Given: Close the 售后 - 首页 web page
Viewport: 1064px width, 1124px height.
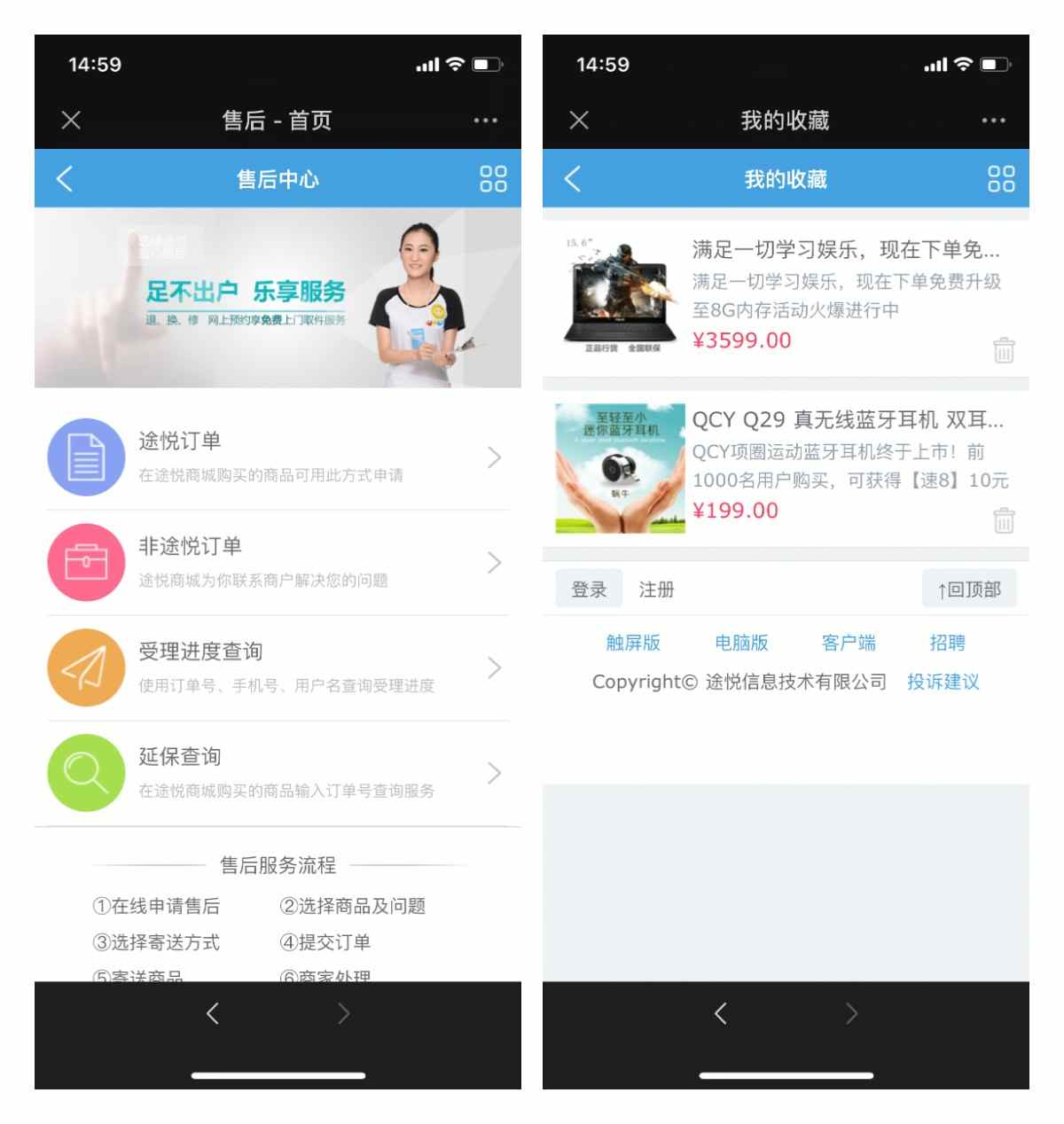Looking at the screenshot, I should [71, 121].
